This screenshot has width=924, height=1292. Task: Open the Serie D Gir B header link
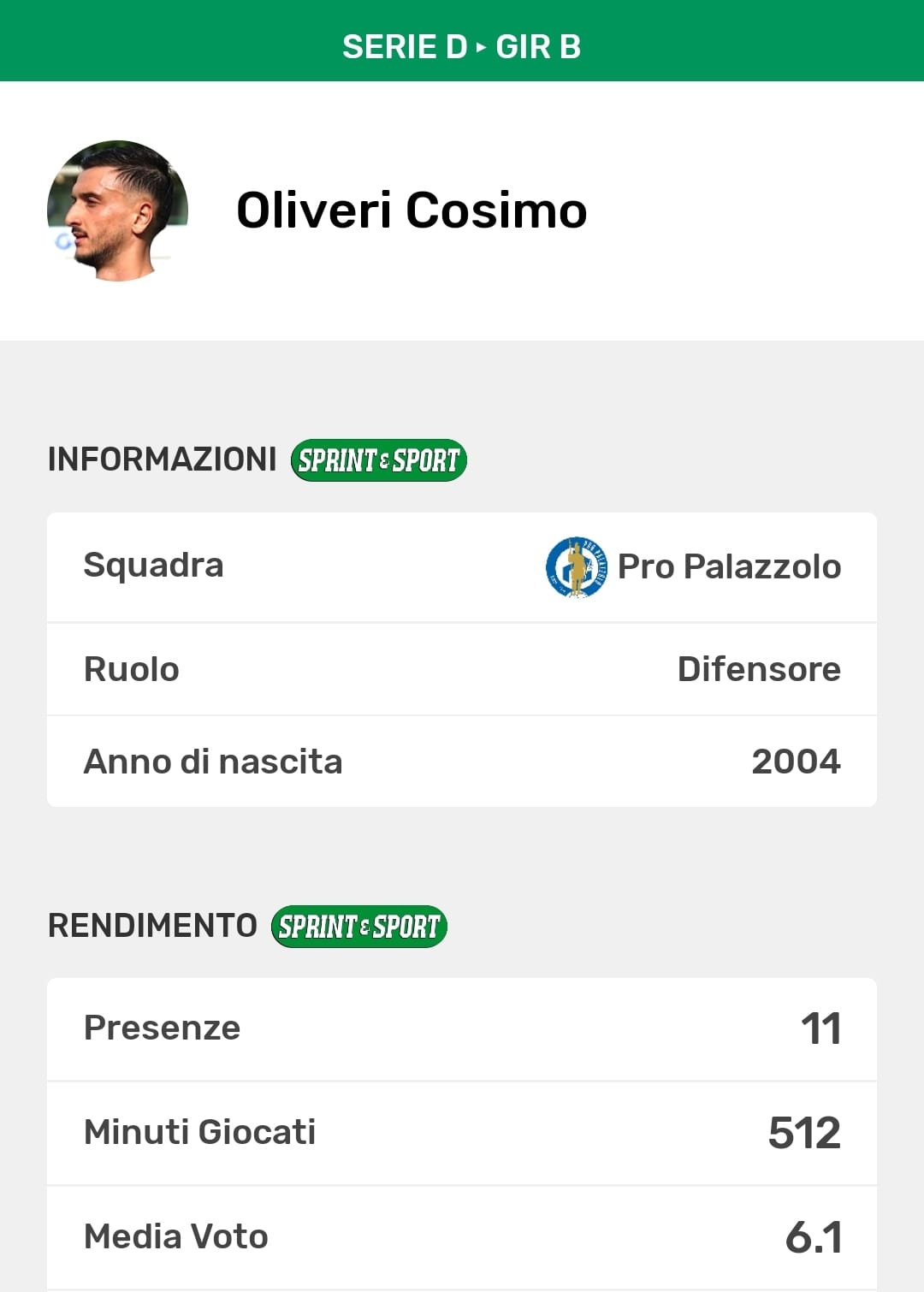point(462,46)
